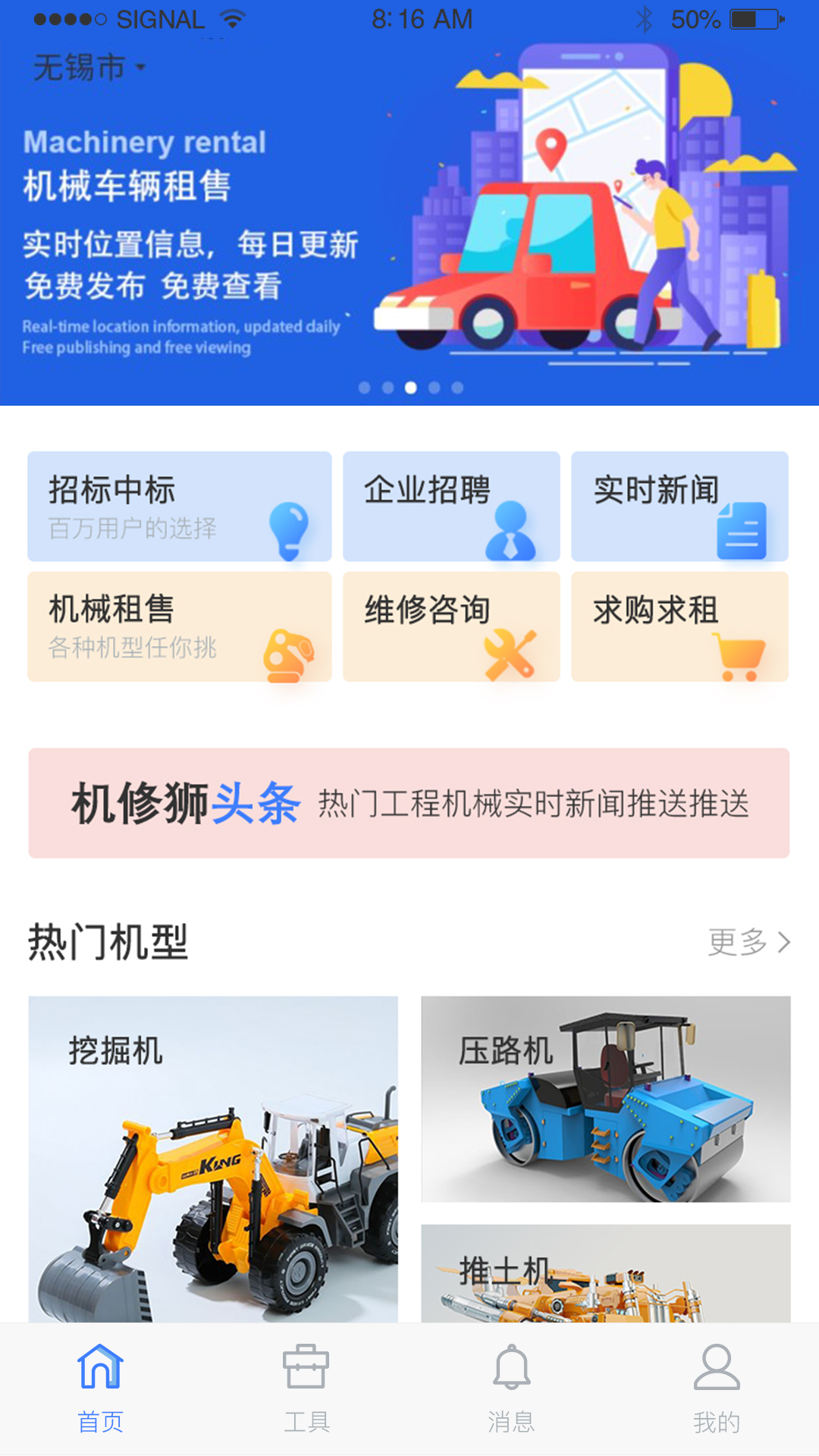Open 求购求租 buy and rent requests

pos(679,626)
